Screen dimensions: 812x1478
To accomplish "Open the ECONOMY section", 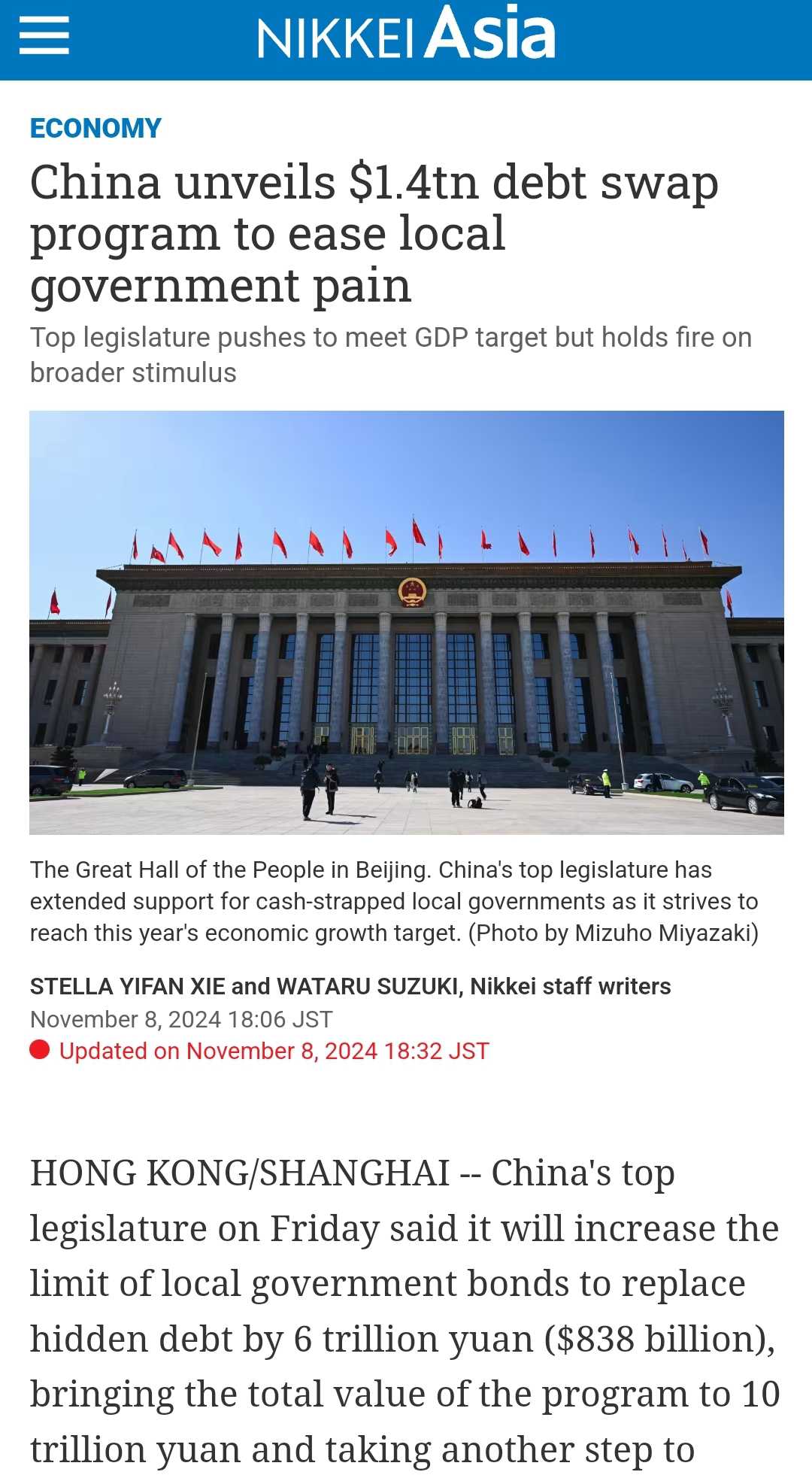I will [95, 127].
